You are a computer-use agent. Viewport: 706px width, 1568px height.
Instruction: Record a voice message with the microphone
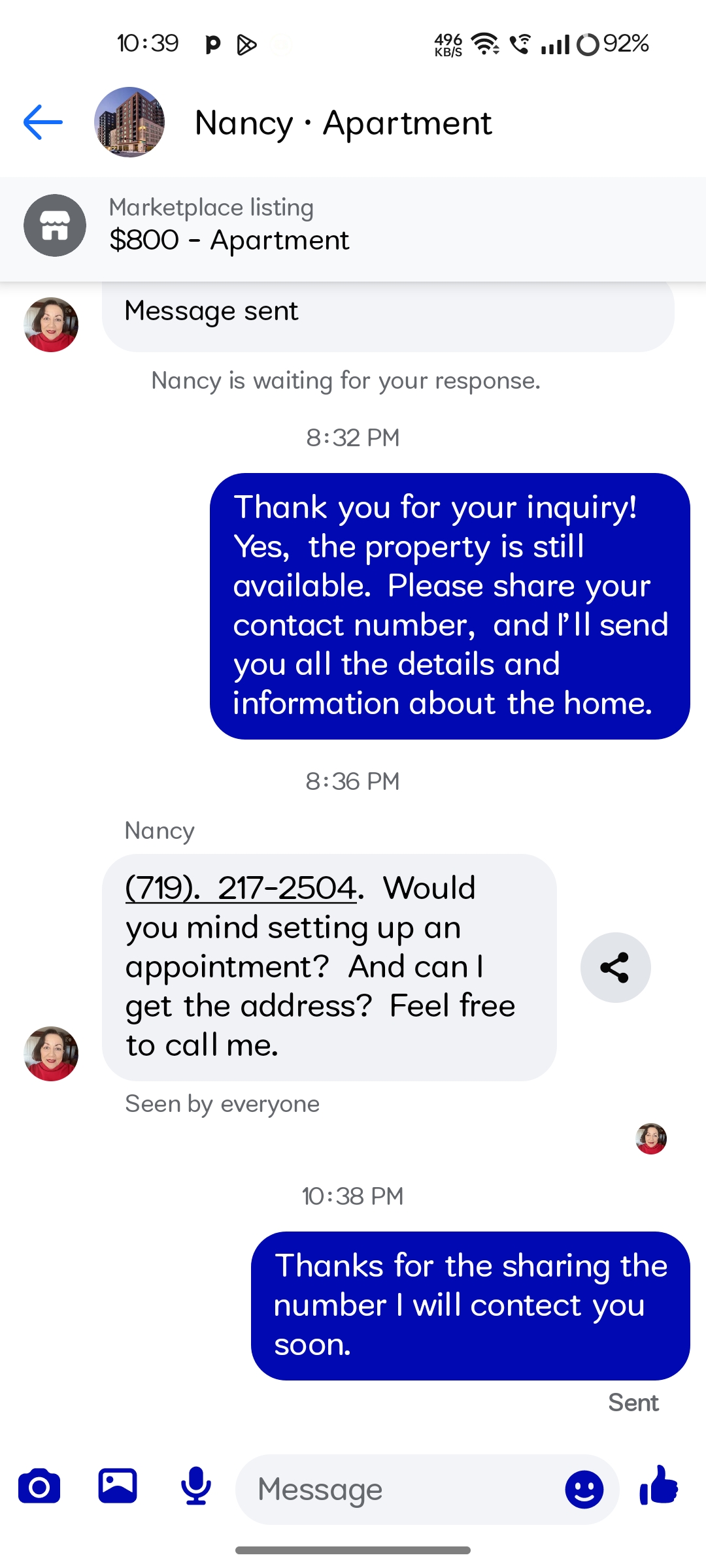196,1486
